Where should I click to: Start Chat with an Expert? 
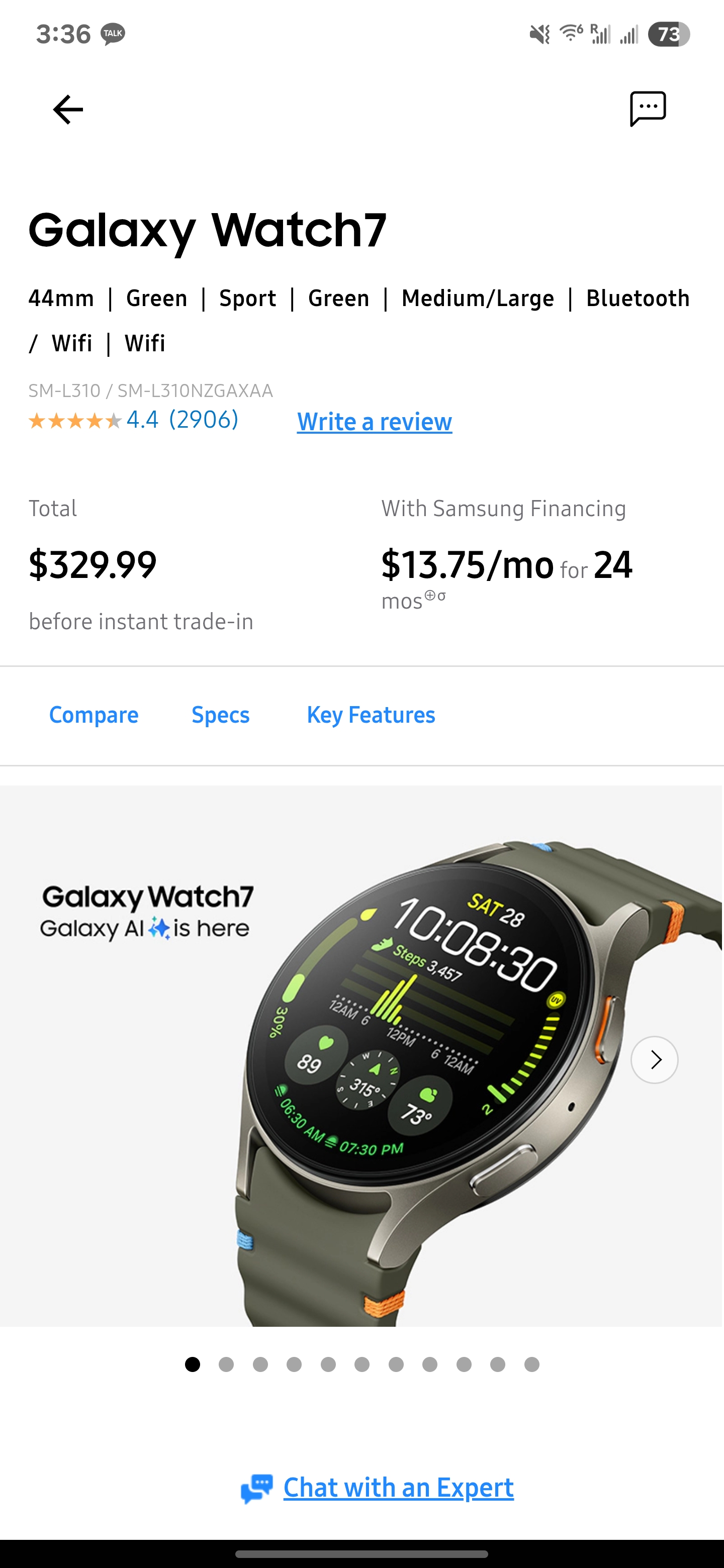[398, 1487]
